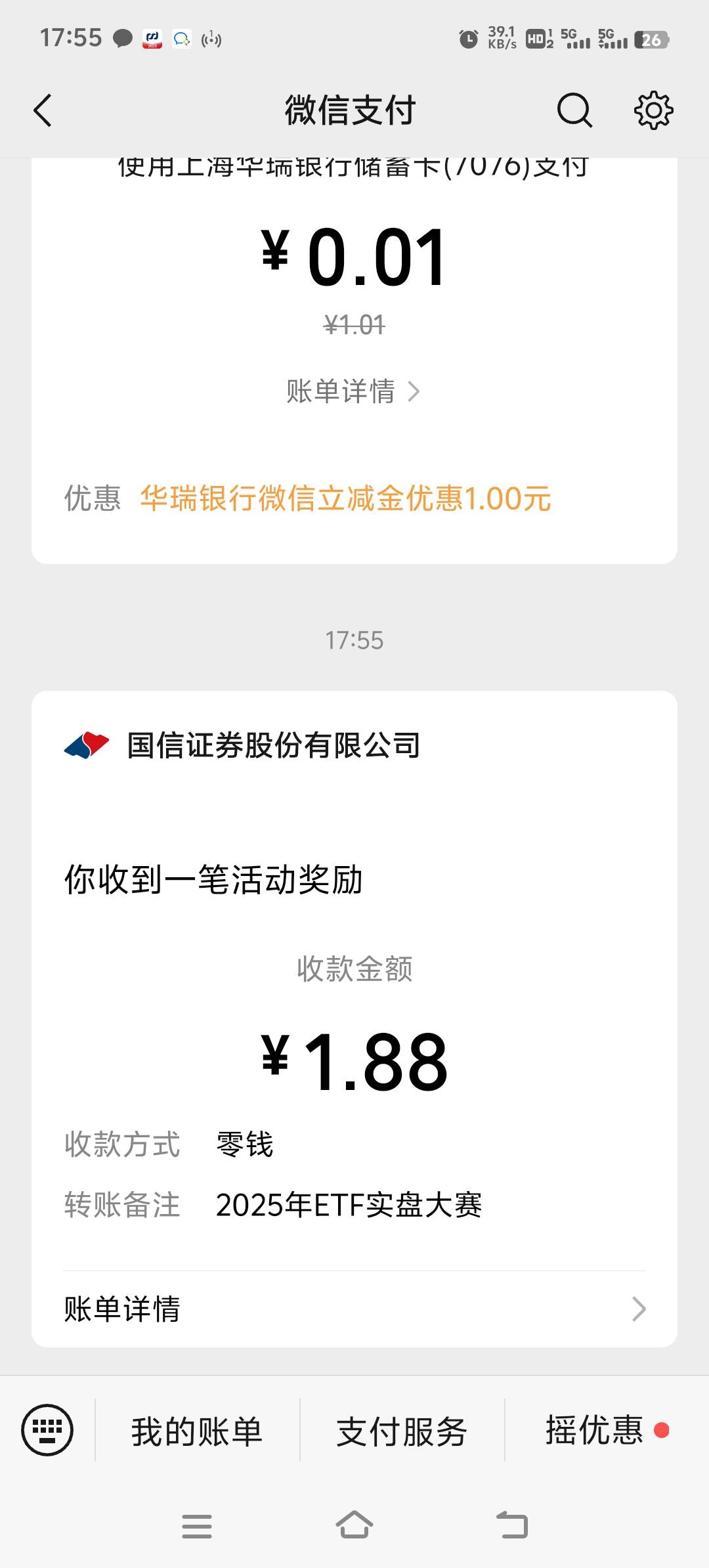Viewport: 709px width, 1568px height.
Task: Go to the system home screen
Action: [354, 1525]
